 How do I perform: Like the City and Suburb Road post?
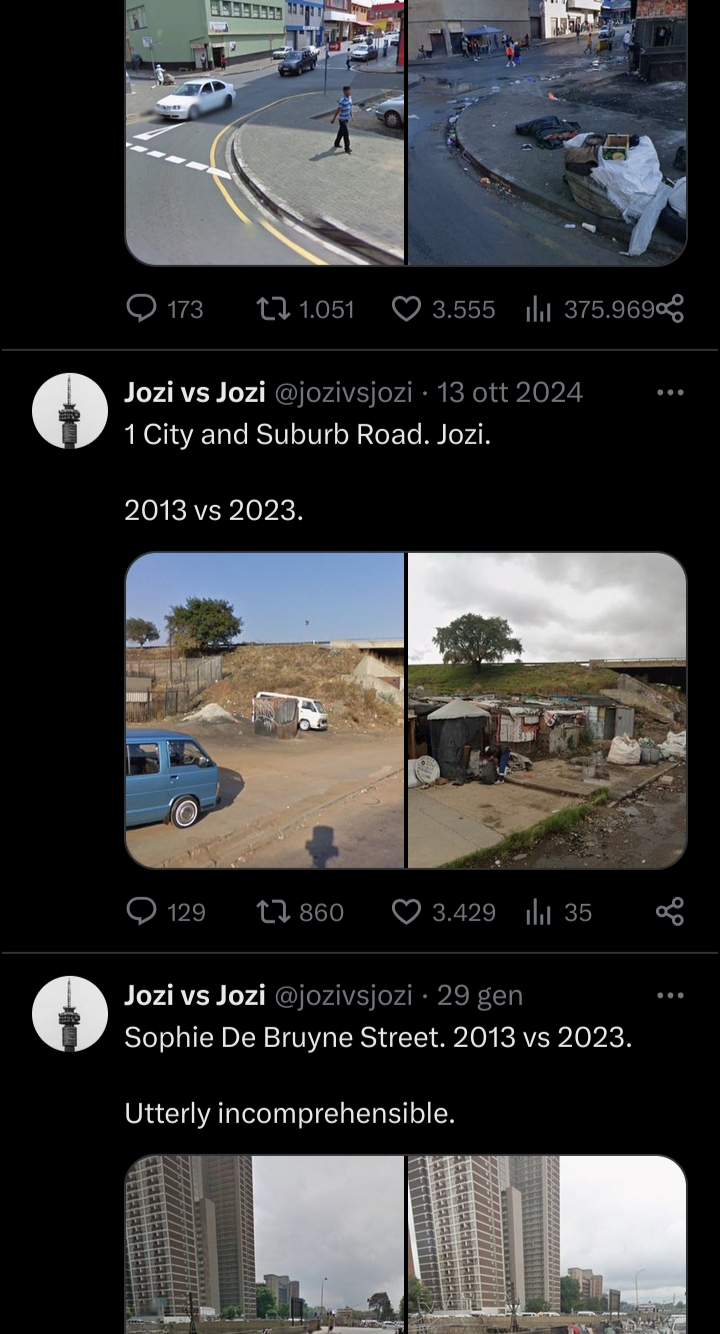(x=405, y=912)
